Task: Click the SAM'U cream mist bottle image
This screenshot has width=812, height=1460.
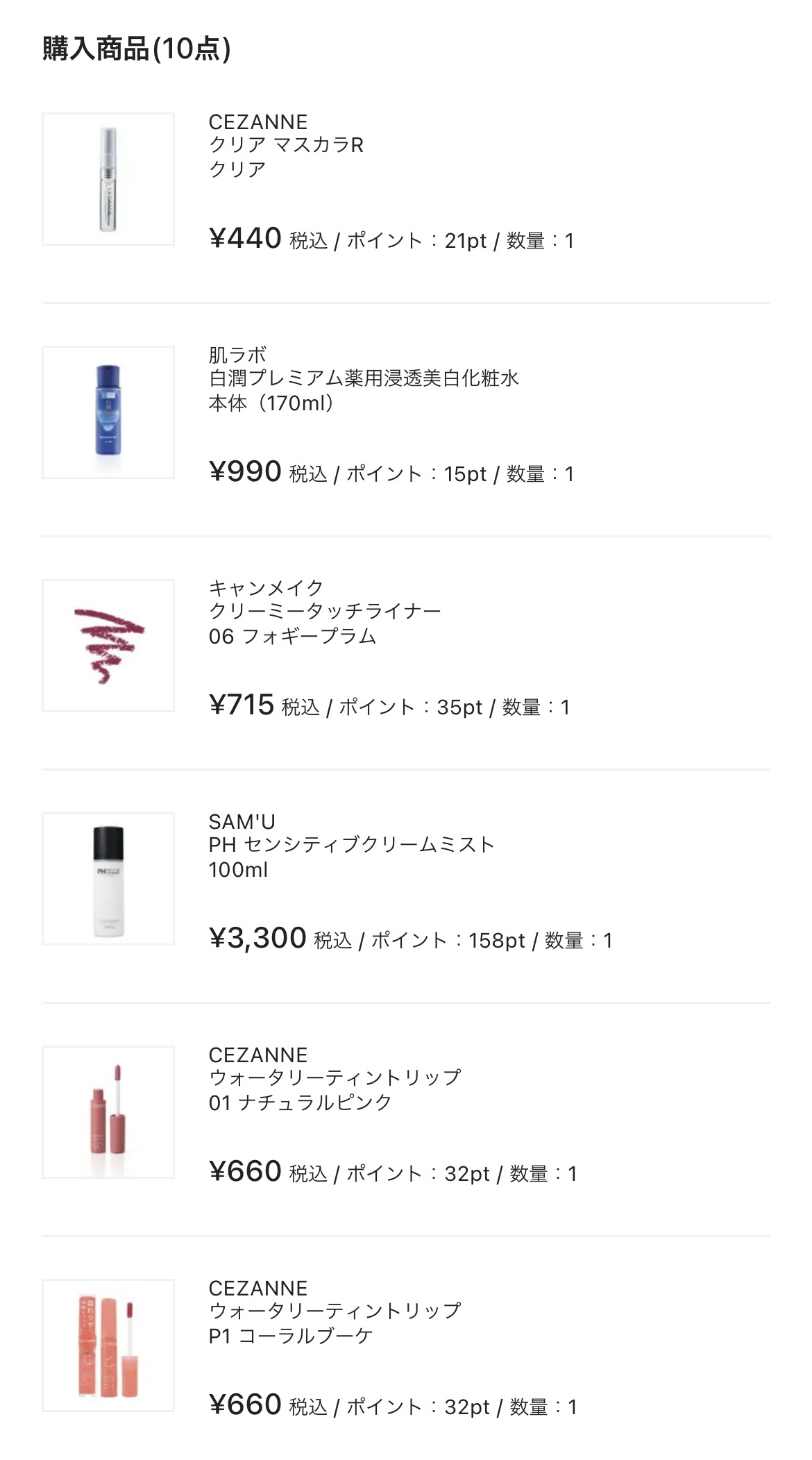Action: pyautogui.click(x=108, y=875)
